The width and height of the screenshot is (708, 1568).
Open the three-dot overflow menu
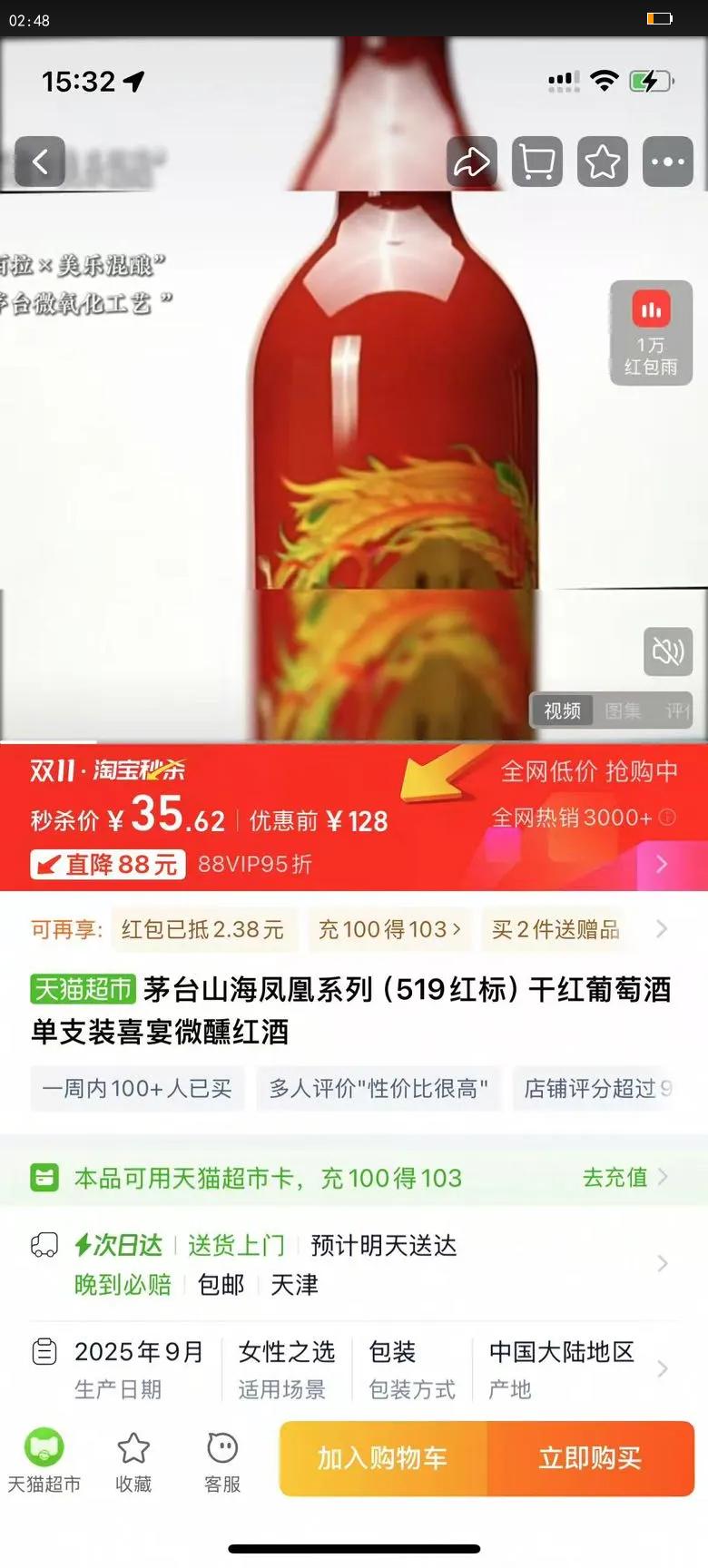[x=668, y=162]
